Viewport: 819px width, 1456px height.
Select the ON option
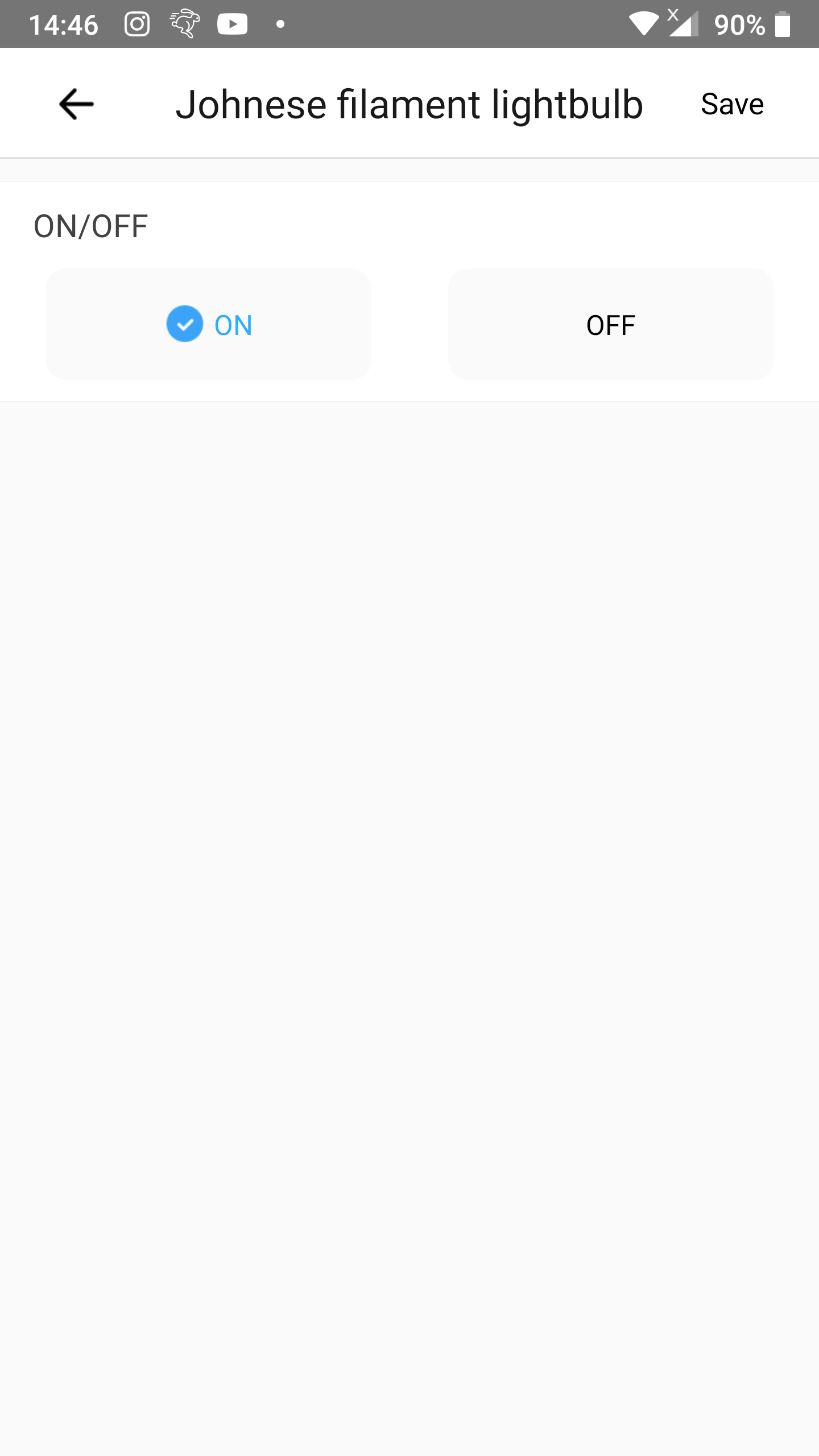tap(209, 324)
